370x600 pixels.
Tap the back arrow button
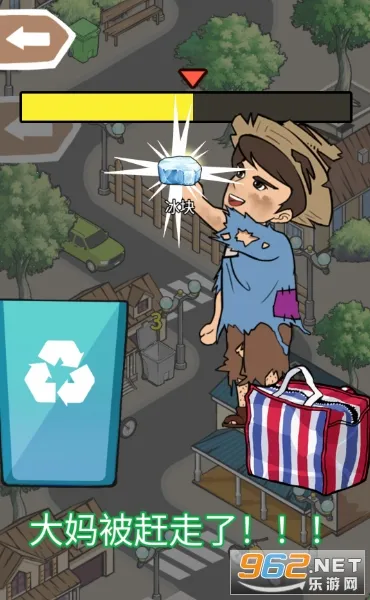click(x=34, y=39)
